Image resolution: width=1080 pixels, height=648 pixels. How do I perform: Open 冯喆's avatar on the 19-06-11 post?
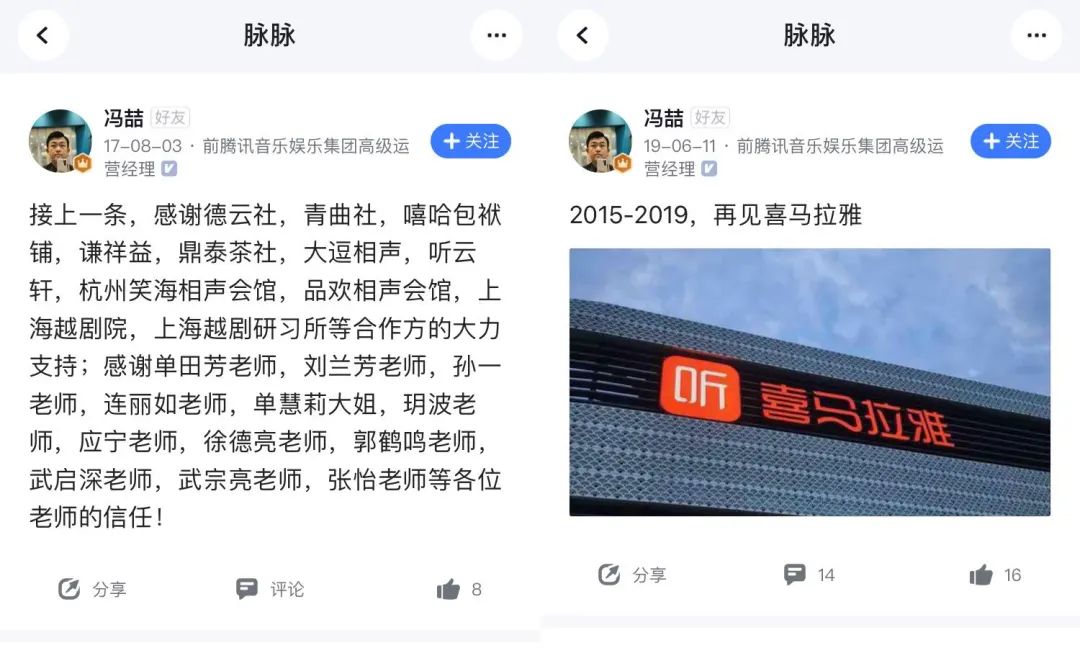click(x=601, y=141)
